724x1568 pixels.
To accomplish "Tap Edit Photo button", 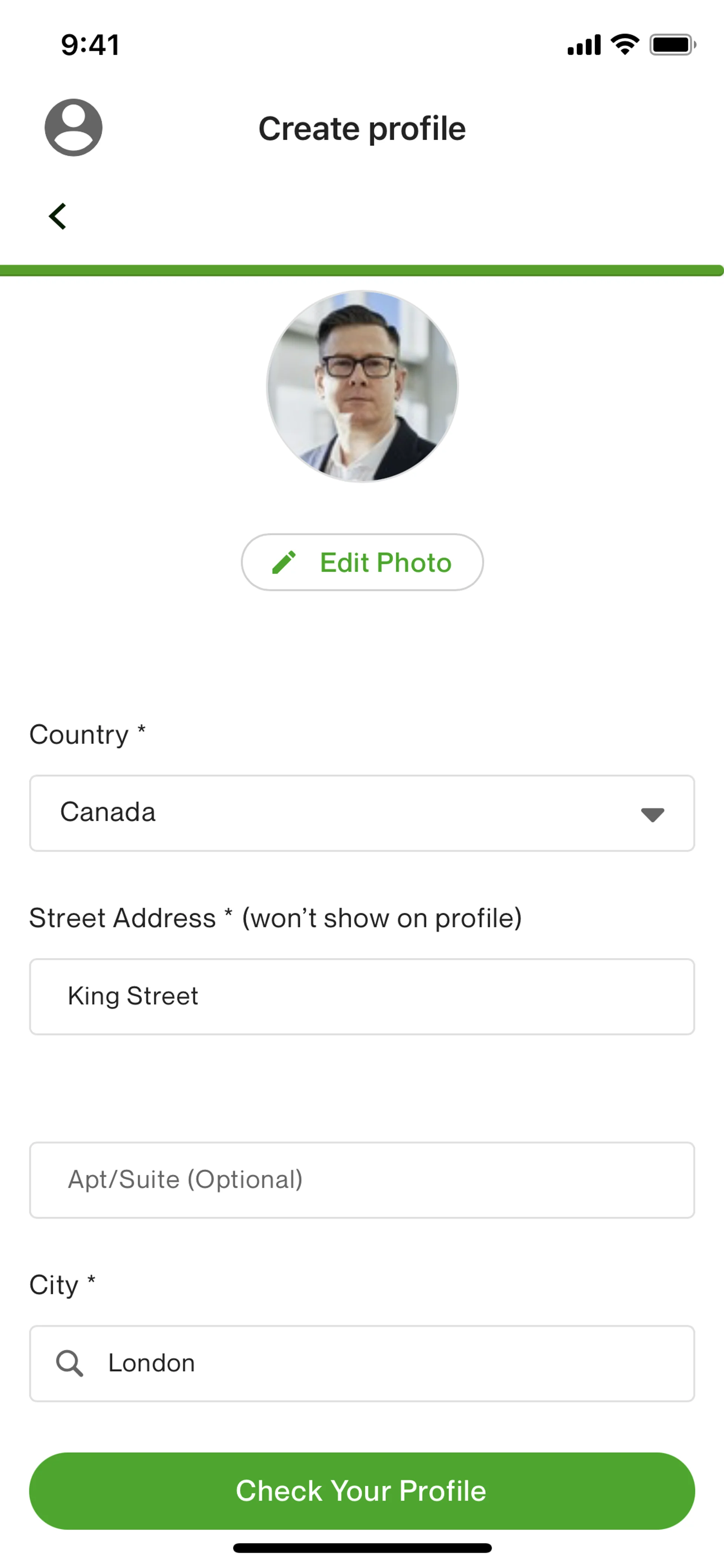I will pos(362,562).
